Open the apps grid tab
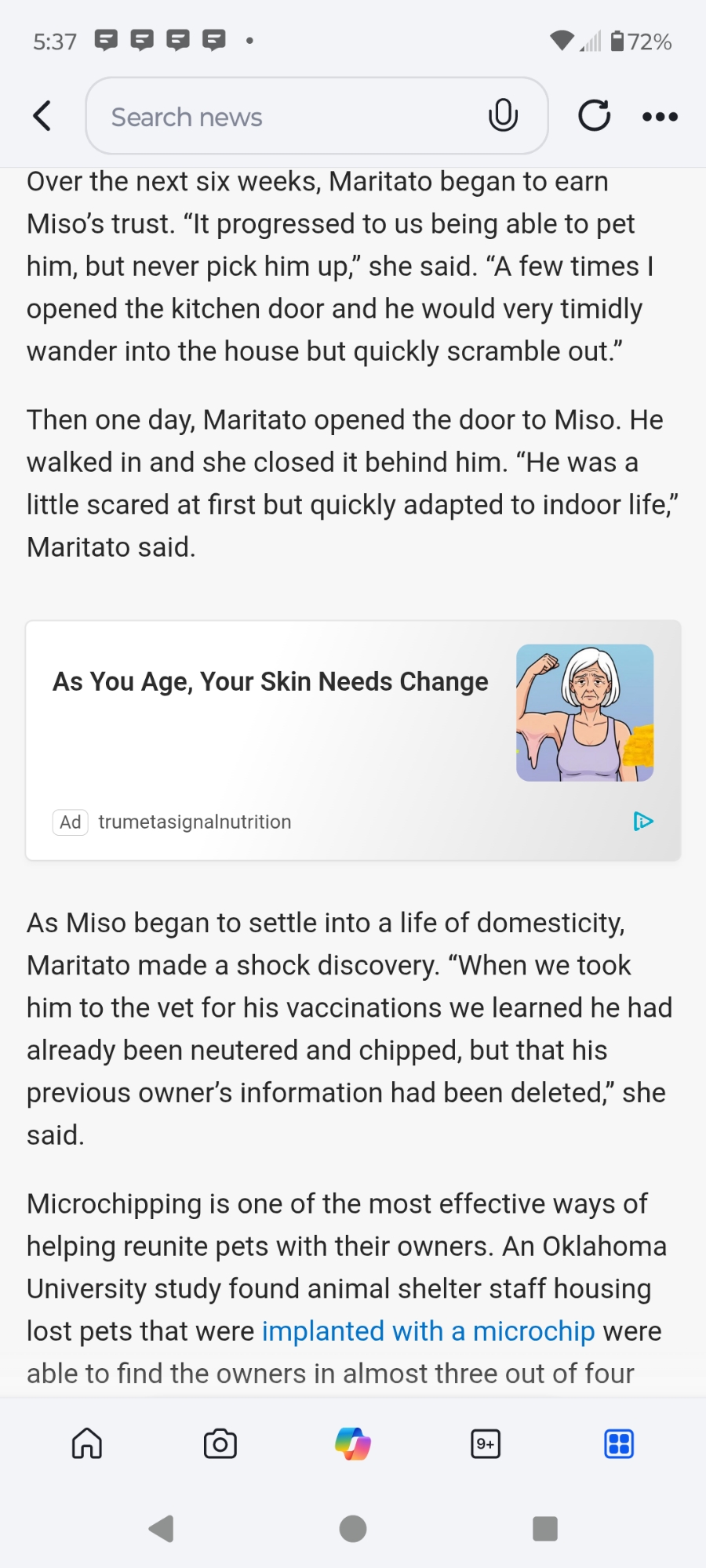Screen dimensions: 706x1568 619,1443
